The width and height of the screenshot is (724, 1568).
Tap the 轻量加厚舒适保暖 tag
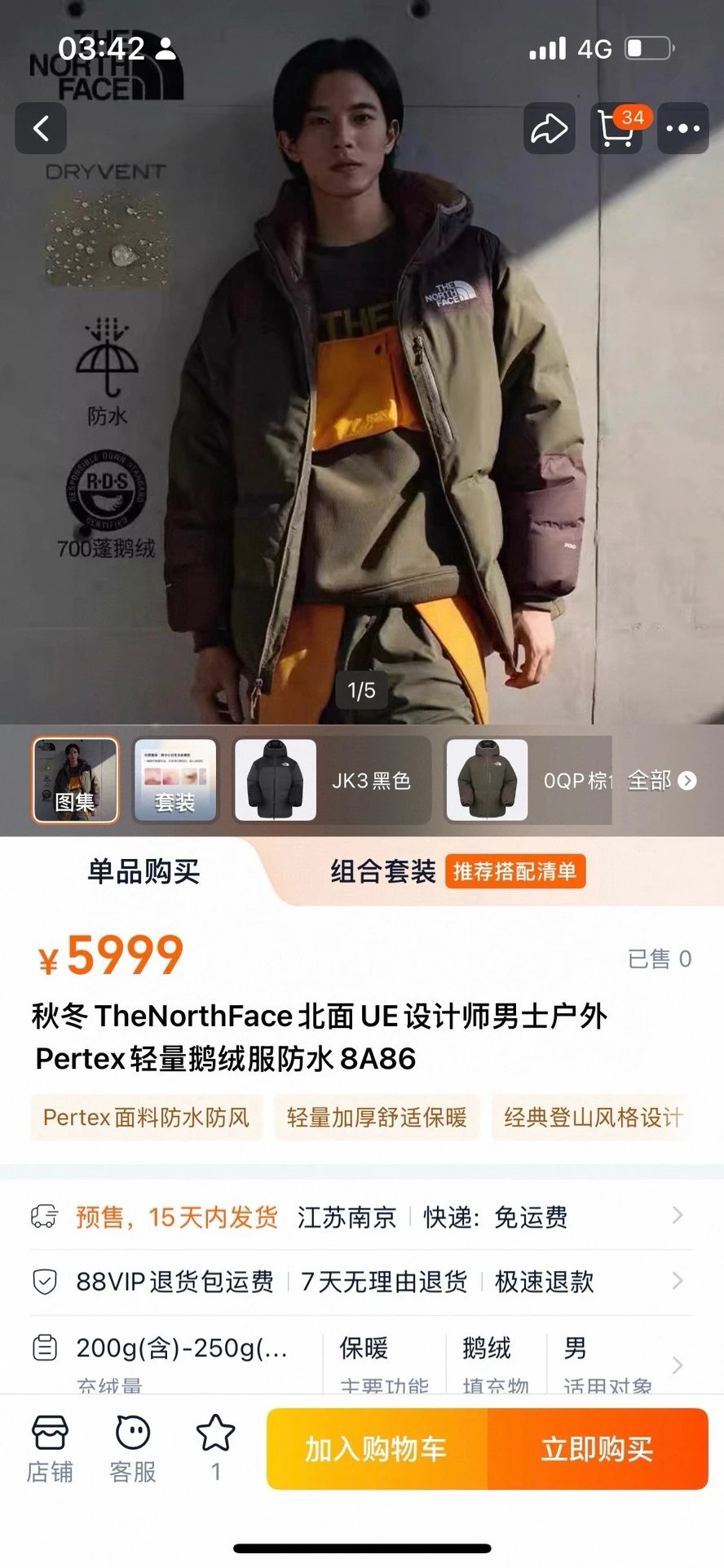tap(377, 1117)
